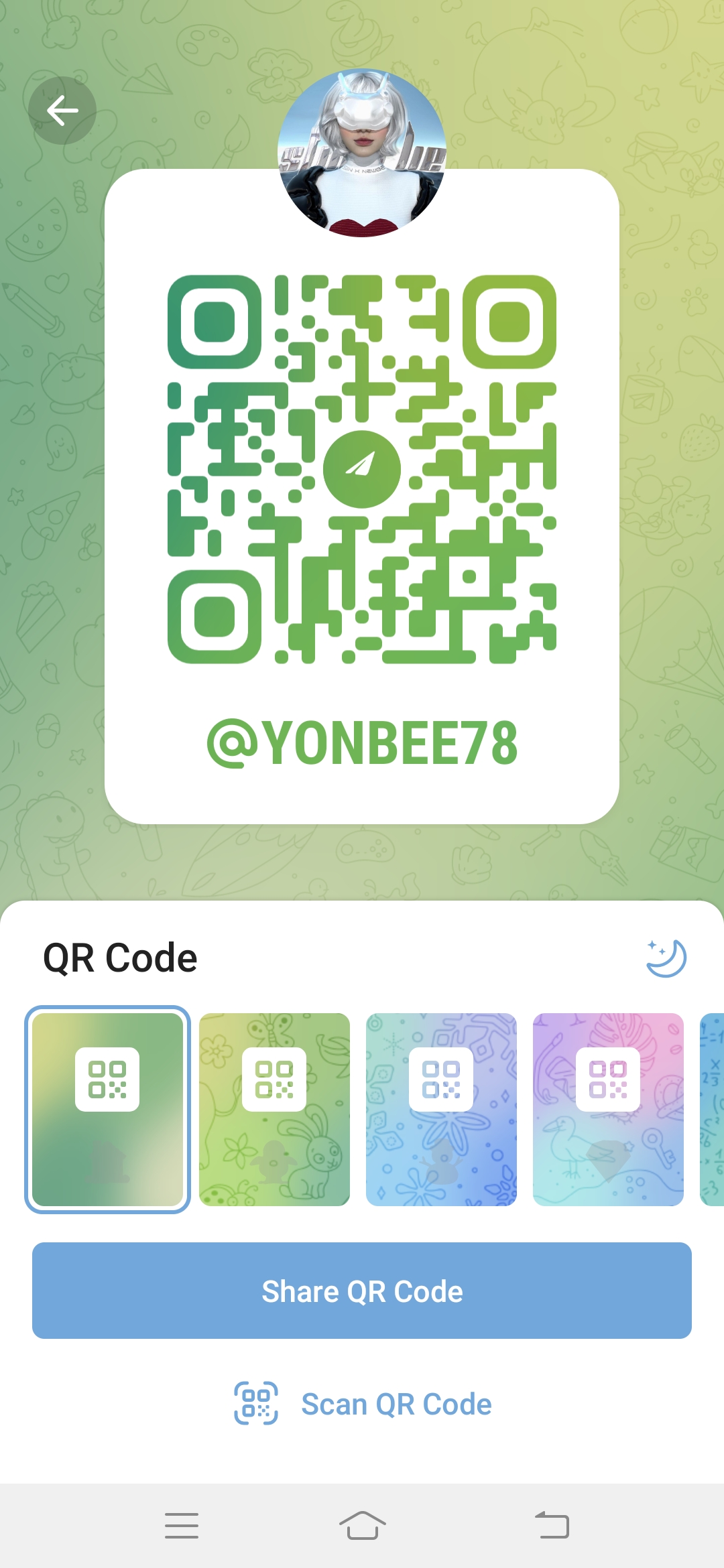Go back using the arrow button
This screenshot has height=1568, width=724.
point(62,111)
